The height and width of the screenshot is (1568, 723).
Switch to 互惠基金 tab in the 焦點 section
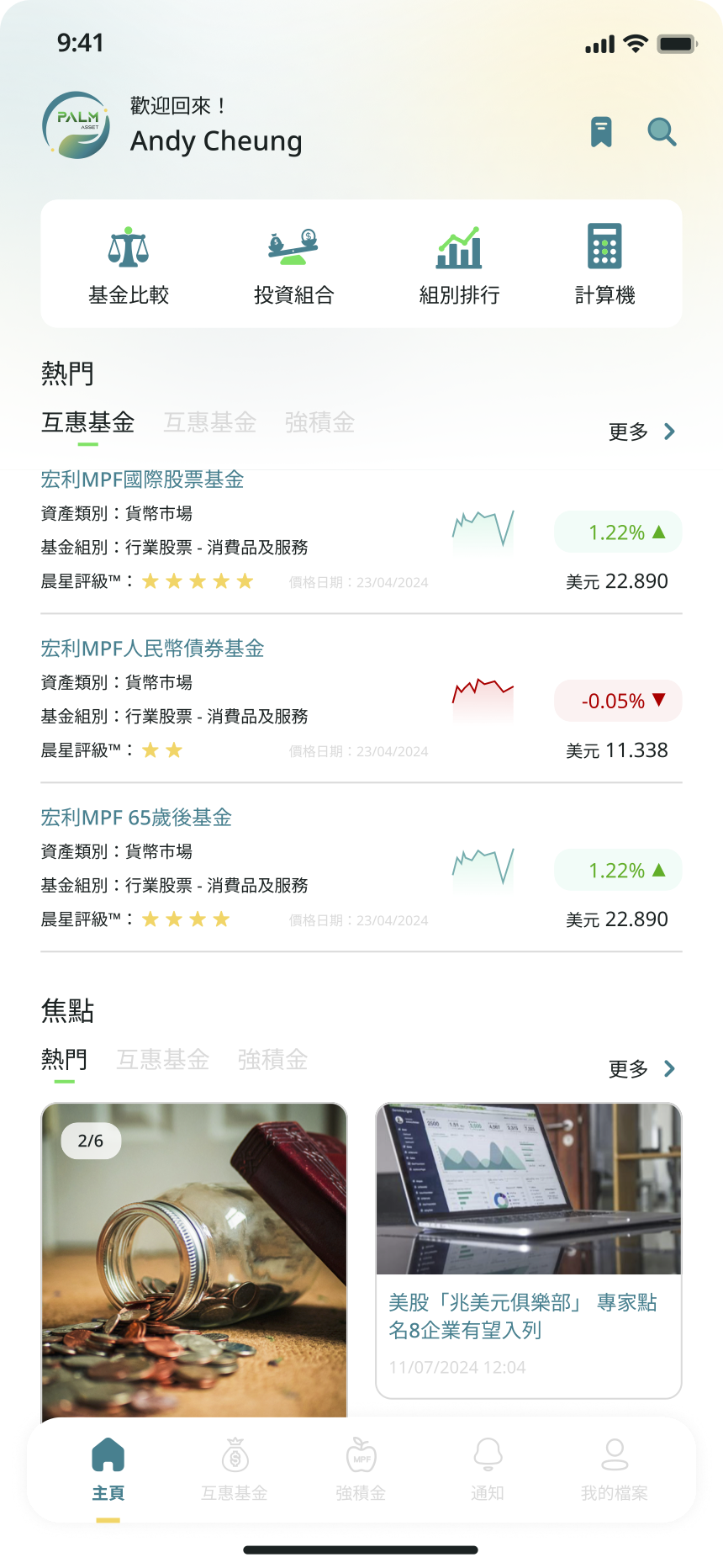[x=163, y=1060]
